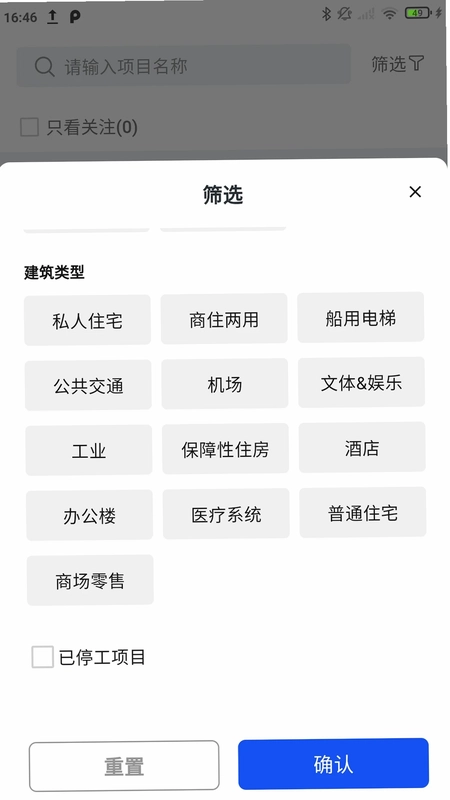Select 保障性住房 building type
450x800 pixels.
pyautogui.click(x=226, y=448)
